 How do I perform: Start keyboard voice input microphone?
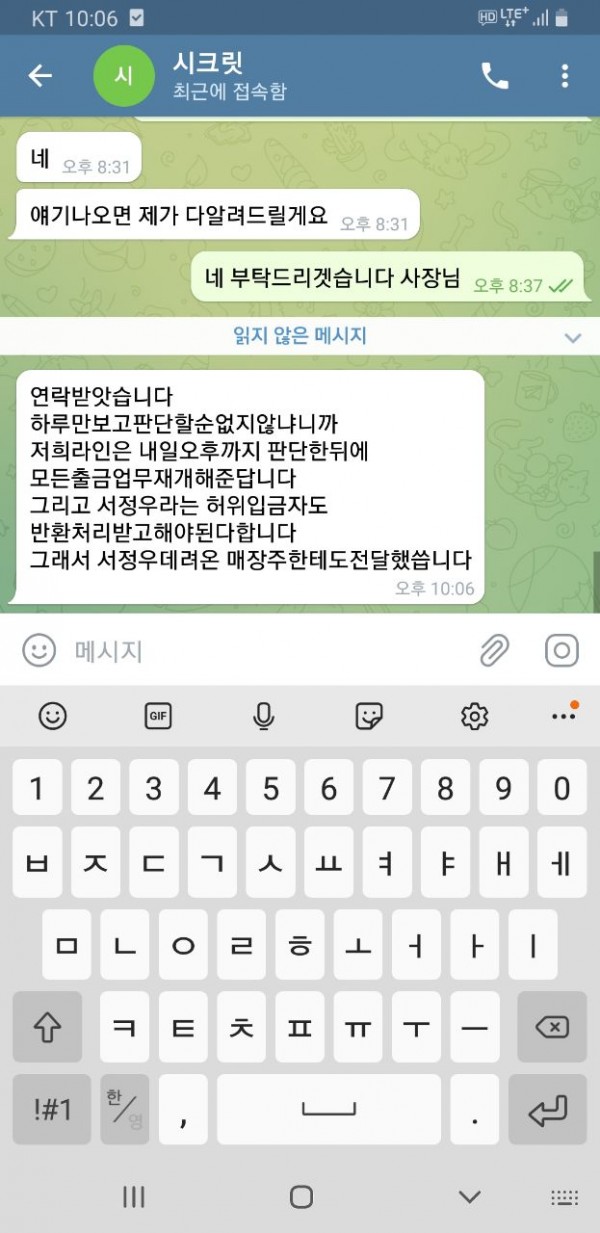click(x=263, y=716)
